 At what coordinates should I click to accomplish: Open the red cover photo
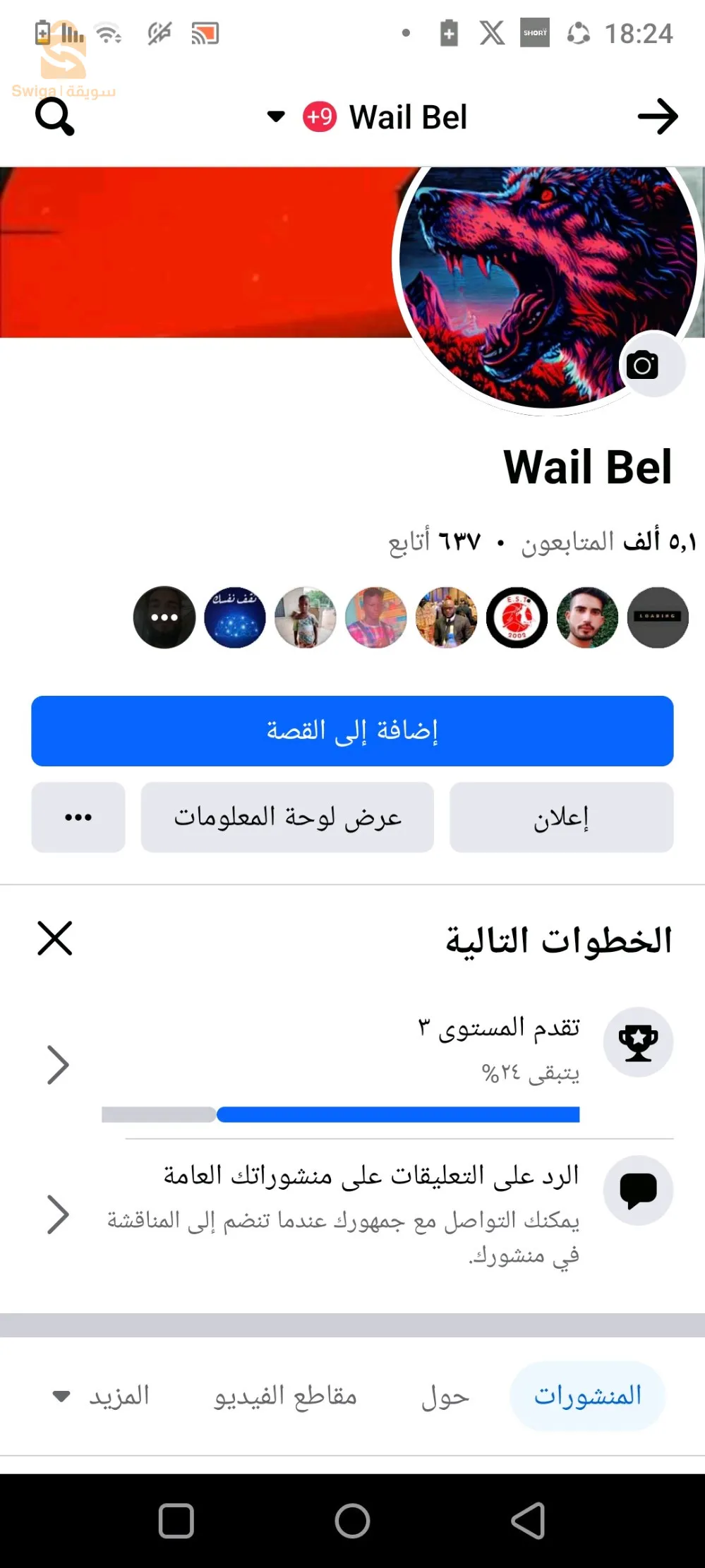[191, 254]
